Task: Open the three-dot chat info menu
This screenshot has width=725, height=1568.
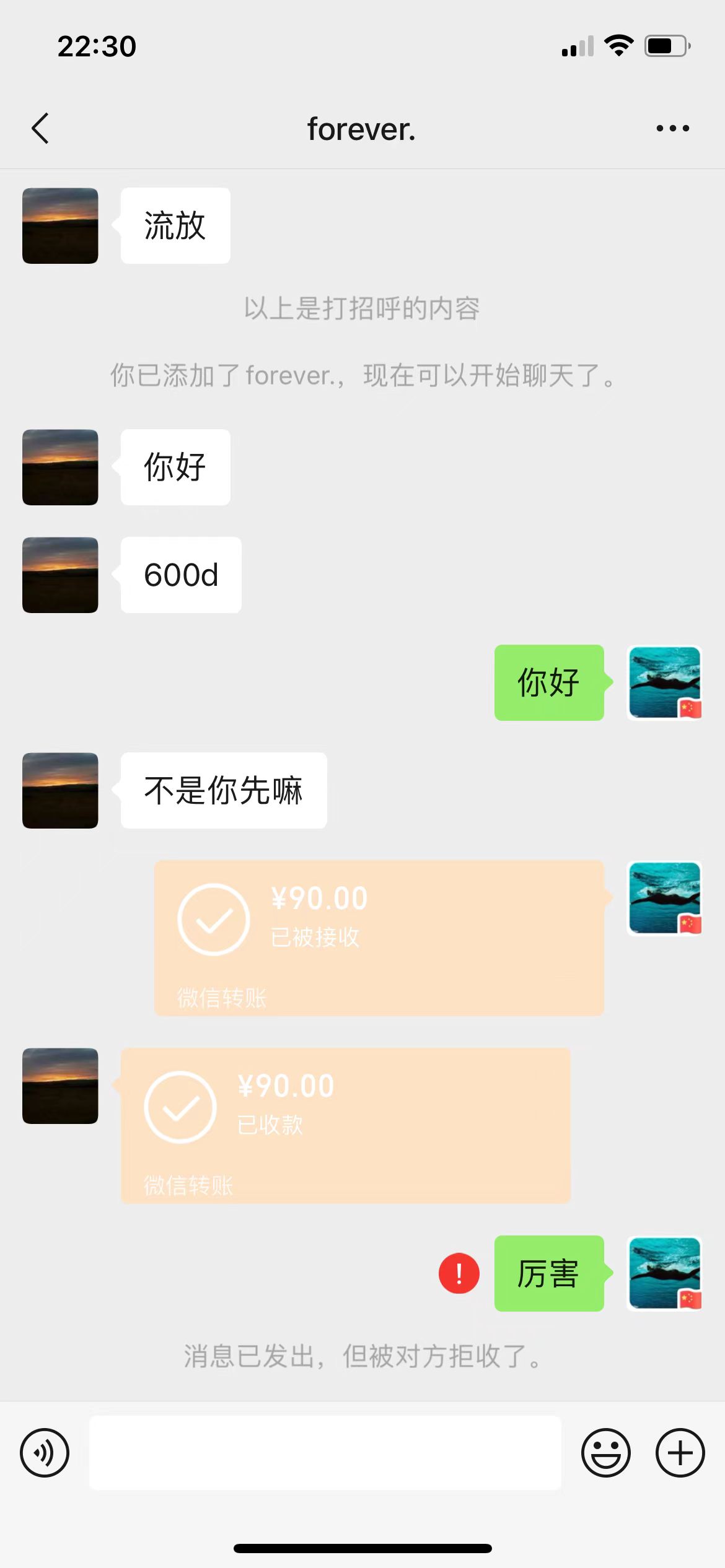Action: (x=672, y=129)
